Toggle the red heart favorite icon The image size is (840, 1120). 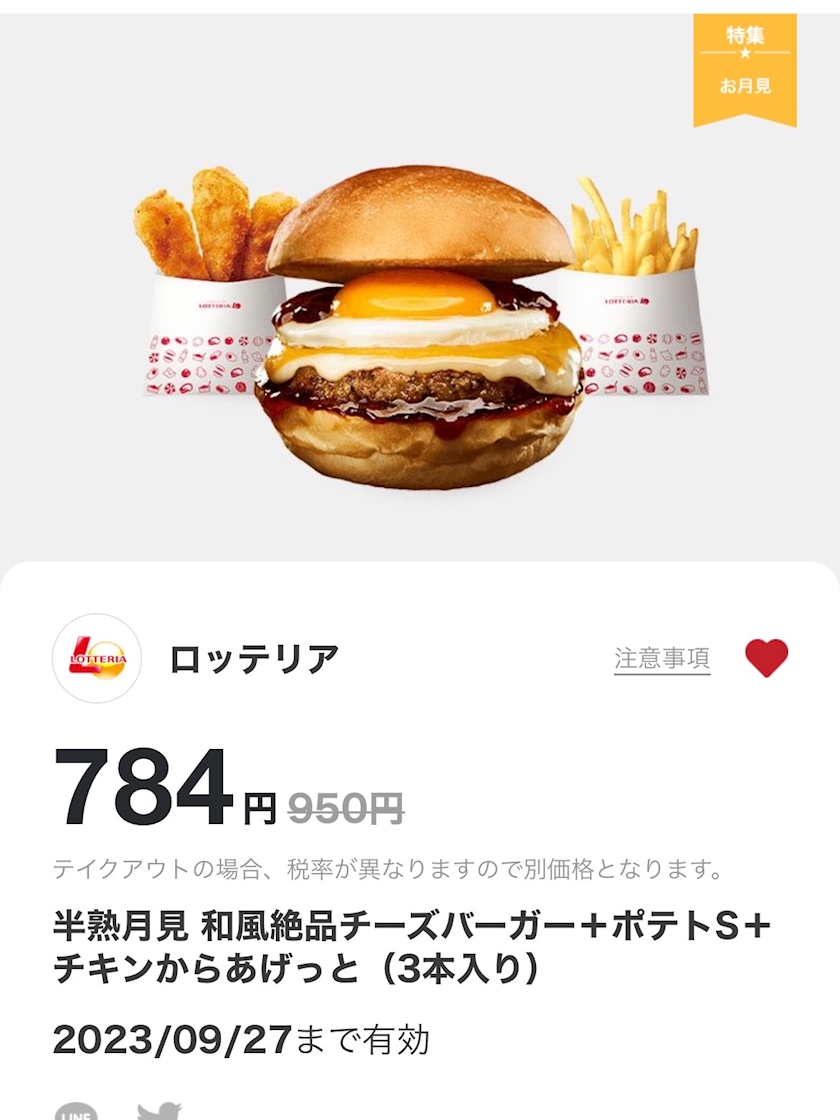pos(767,658)
